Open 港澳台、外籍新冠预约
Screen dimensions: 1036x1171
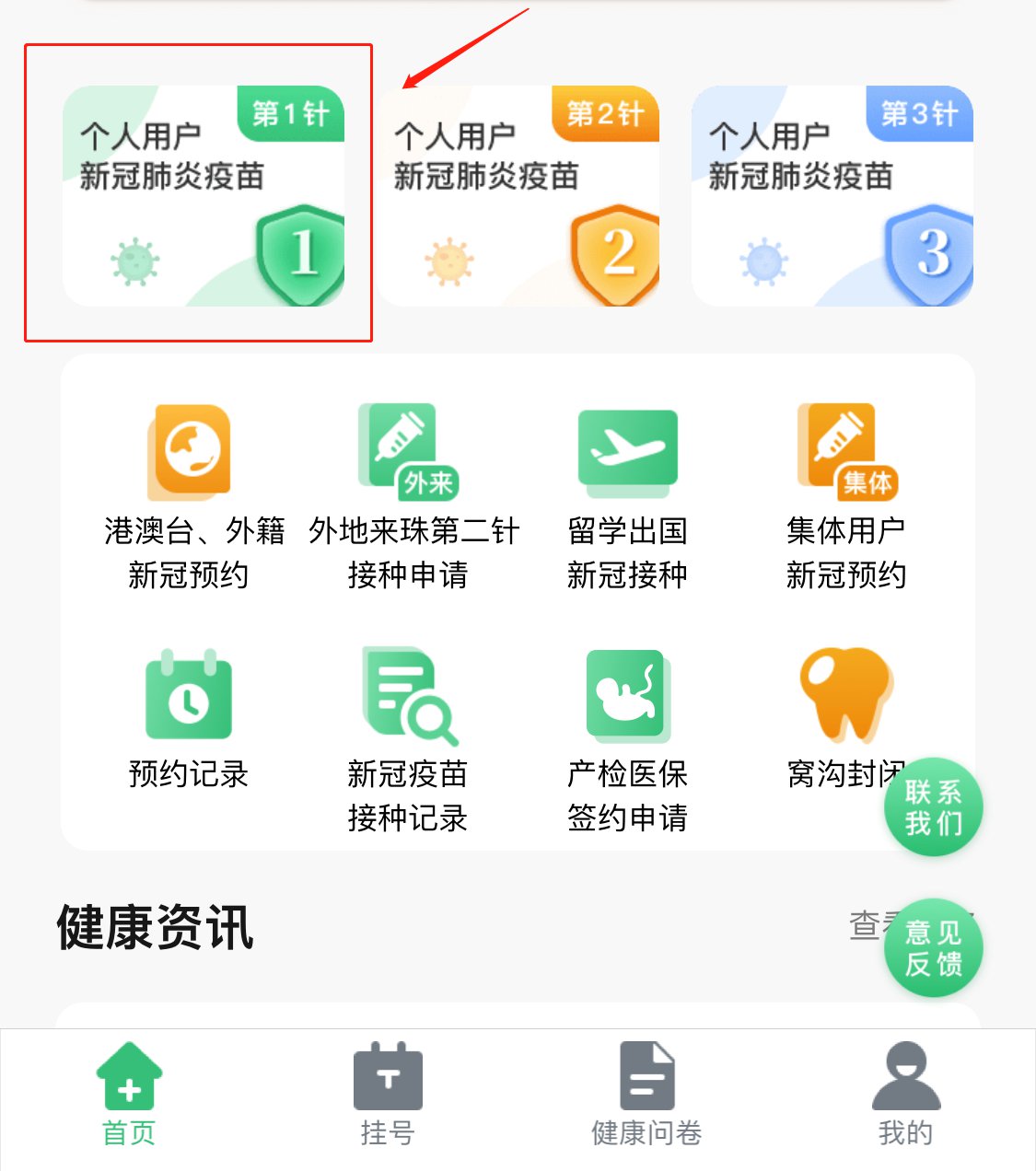coord(190,497)
